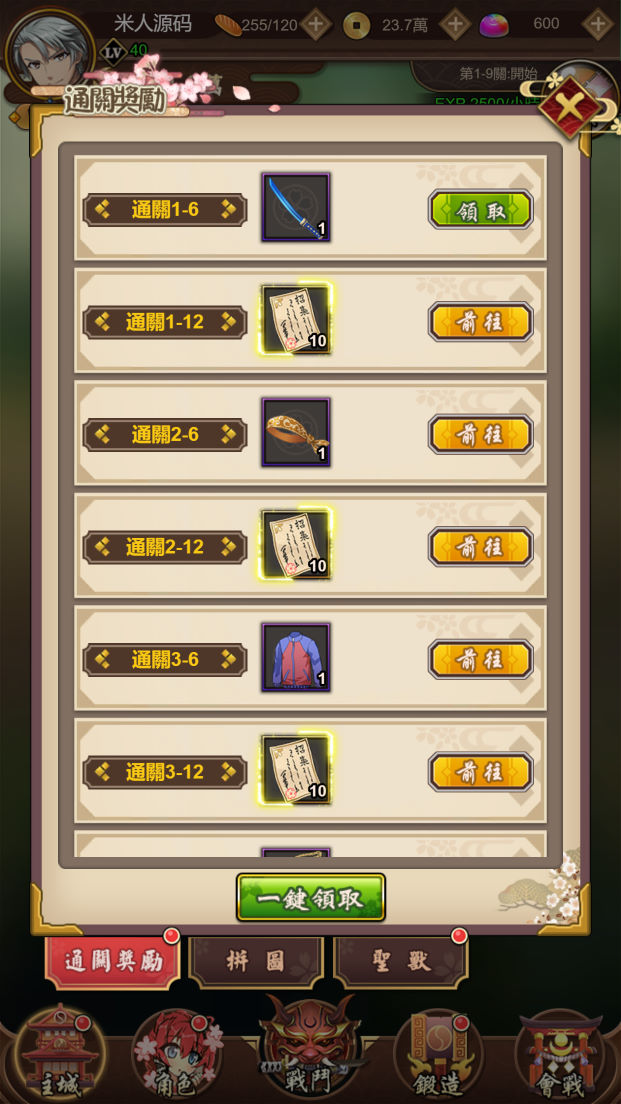Viewport: 621px width, 1104px height.
Task: Go to stage 通關1-12 via 前往
Action: (481, 322)
